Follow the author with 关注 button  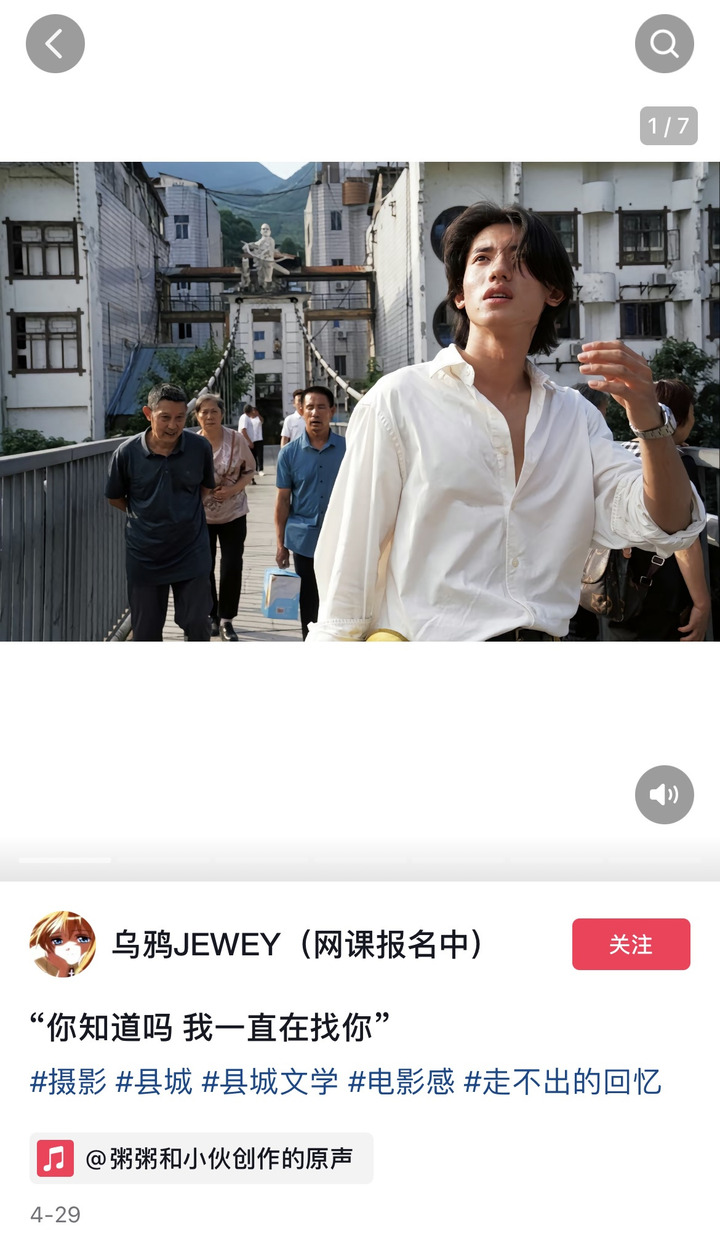(x=631, y=944)
